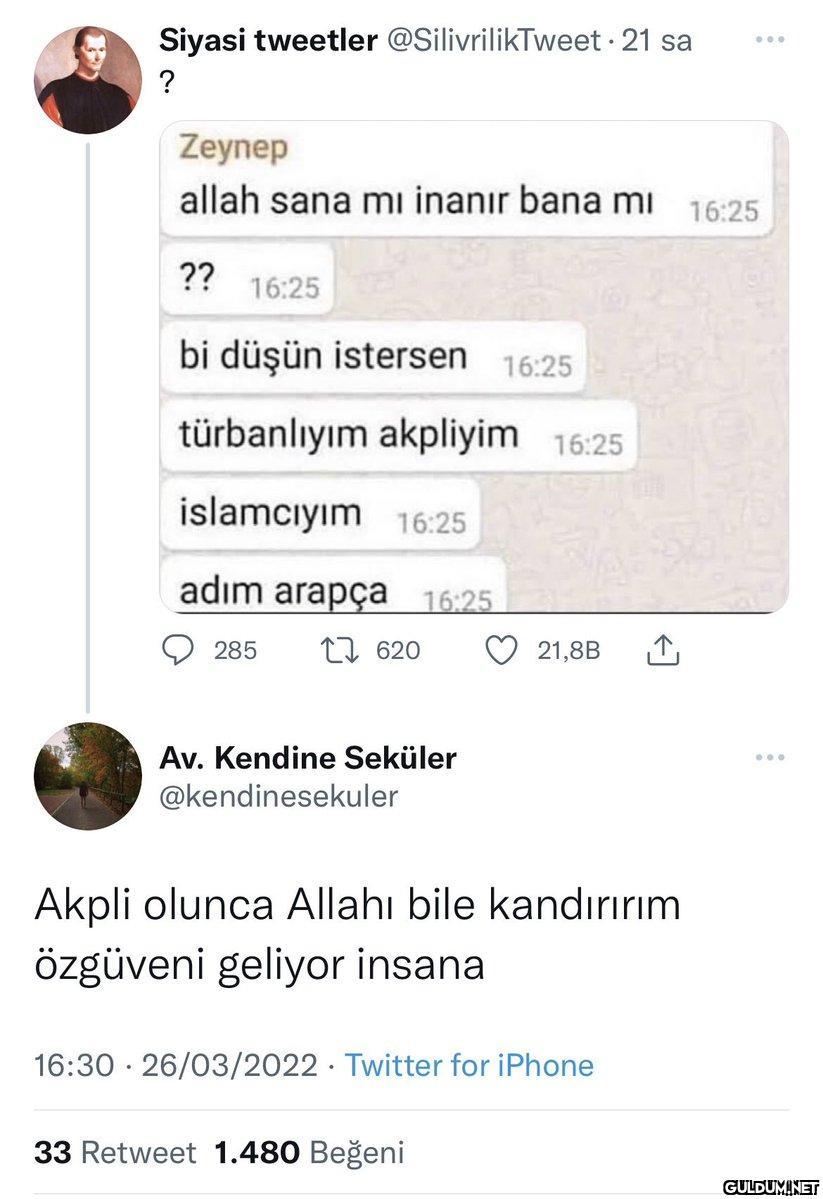Tap the Twitter for iPhone link
Image resolution: width=823 pixels, height=1199 pixels.
[x=469, y=1065]
